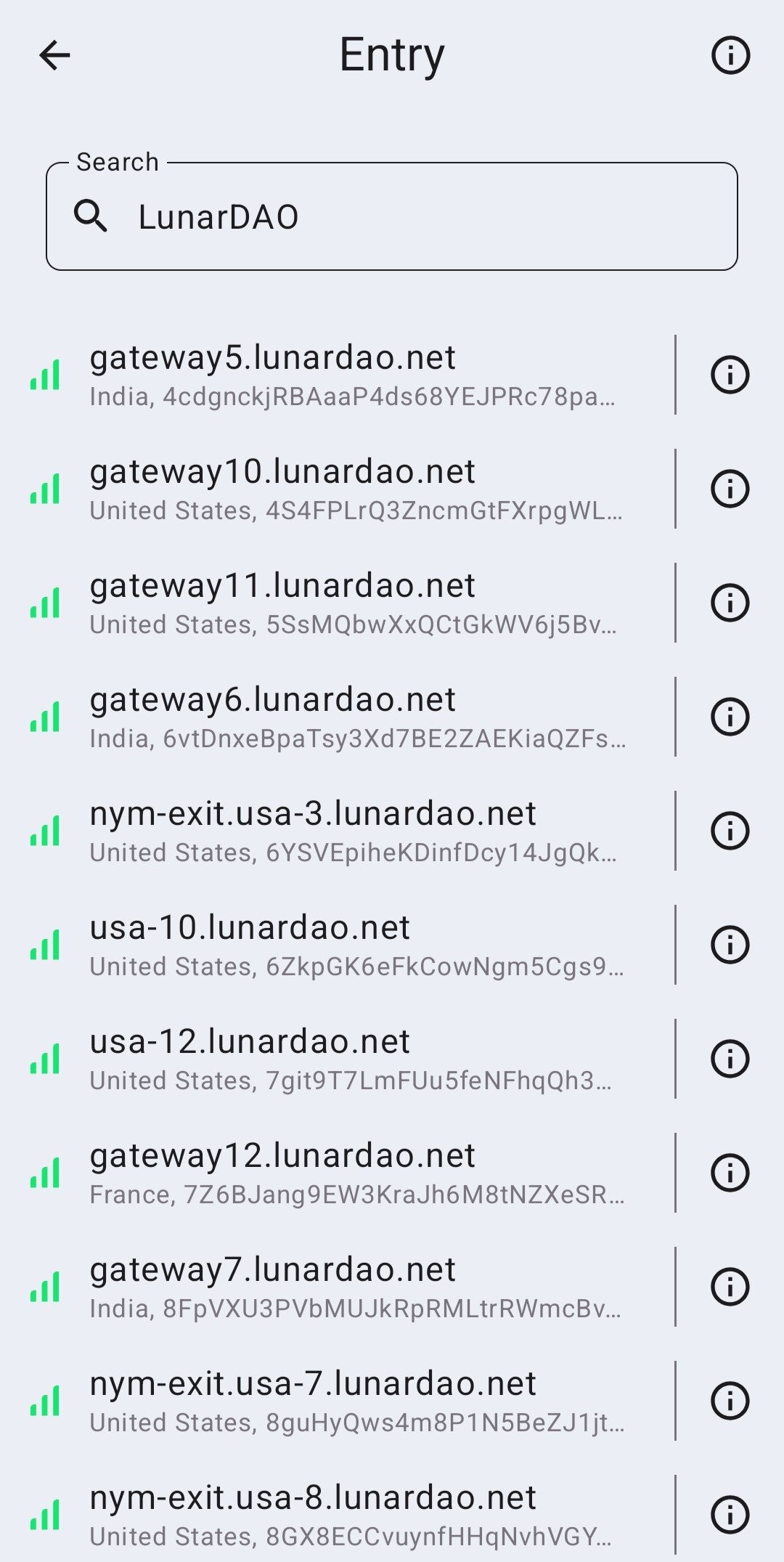The width and height of the screenshot is (784, 1562).
Task: Show info for nym-exit.usa-3.lunardao.net
Action: (730, 831)
